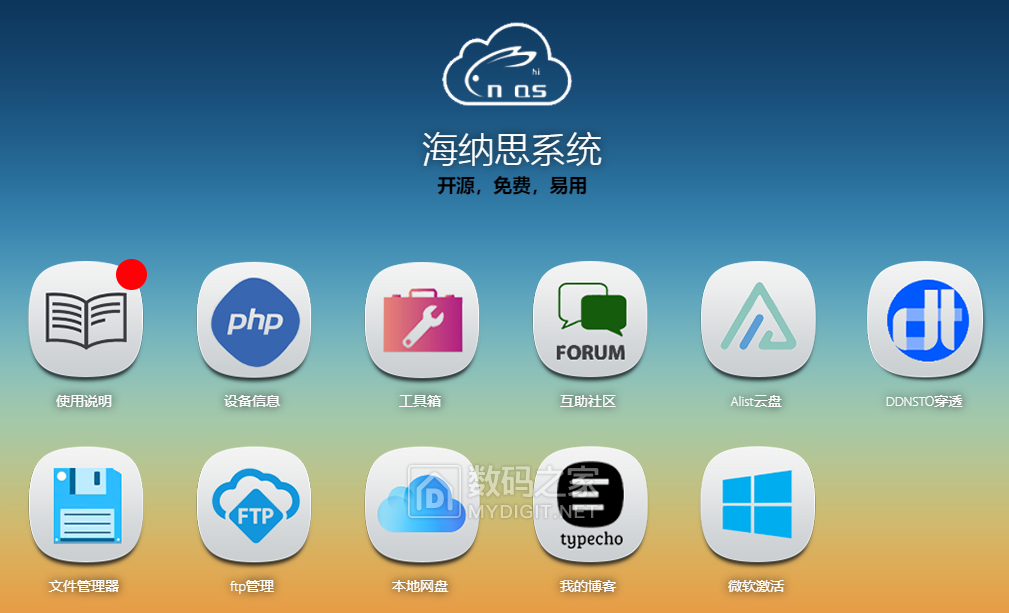Launch DDNSTO穿透 app
Image resolution: width=1009 pixels, height=613 pixels.
(925, 320)
